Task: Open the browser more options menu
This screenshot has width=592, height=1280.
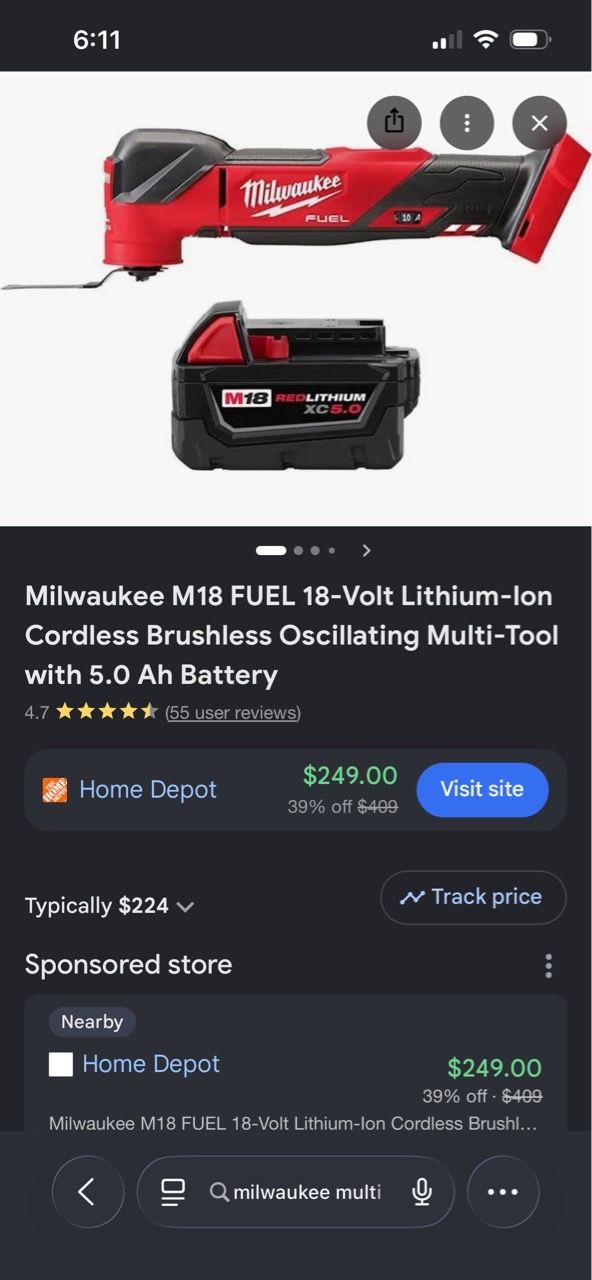Action: 503,1192
